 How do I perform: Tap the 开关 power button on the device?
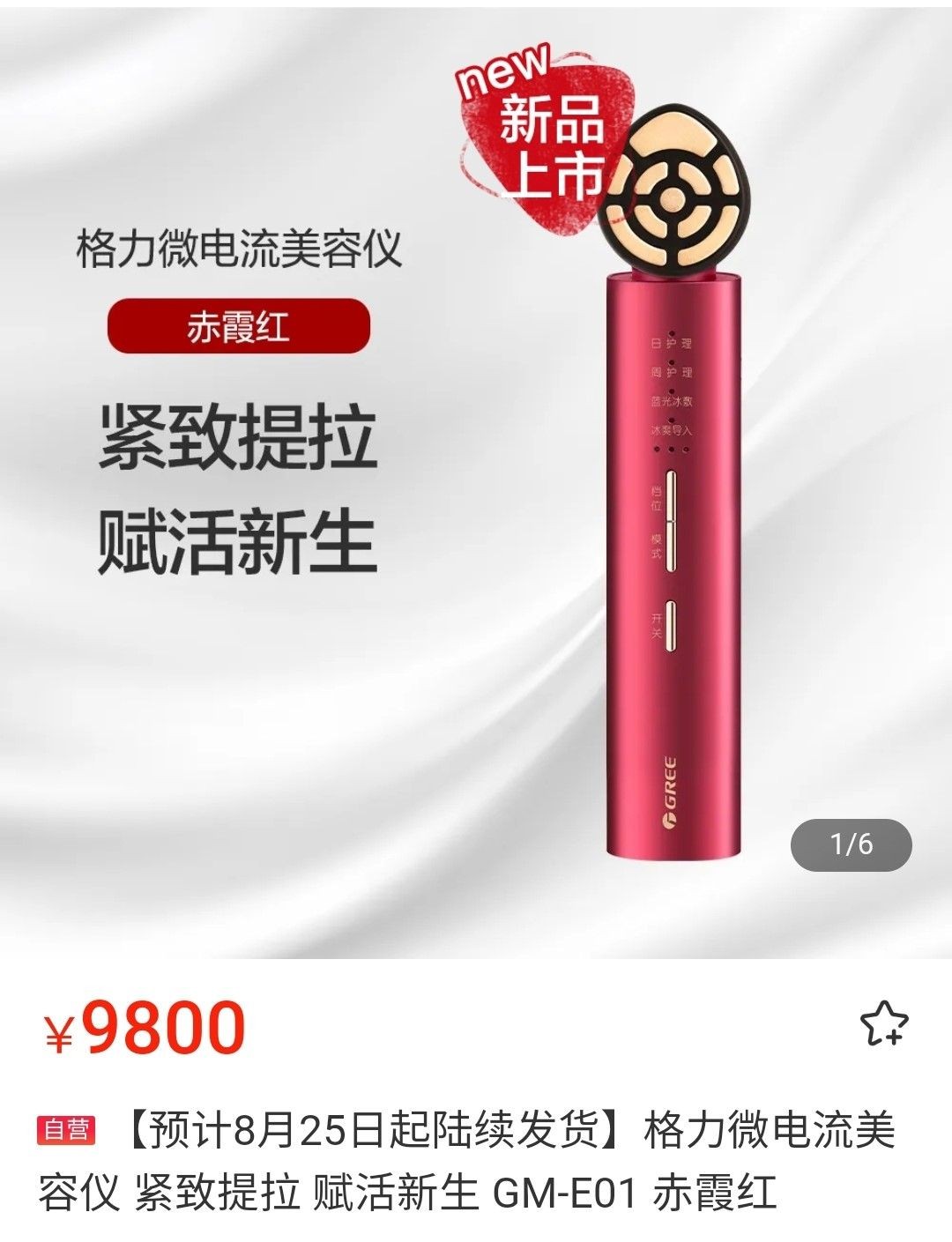tap(671, 624)
